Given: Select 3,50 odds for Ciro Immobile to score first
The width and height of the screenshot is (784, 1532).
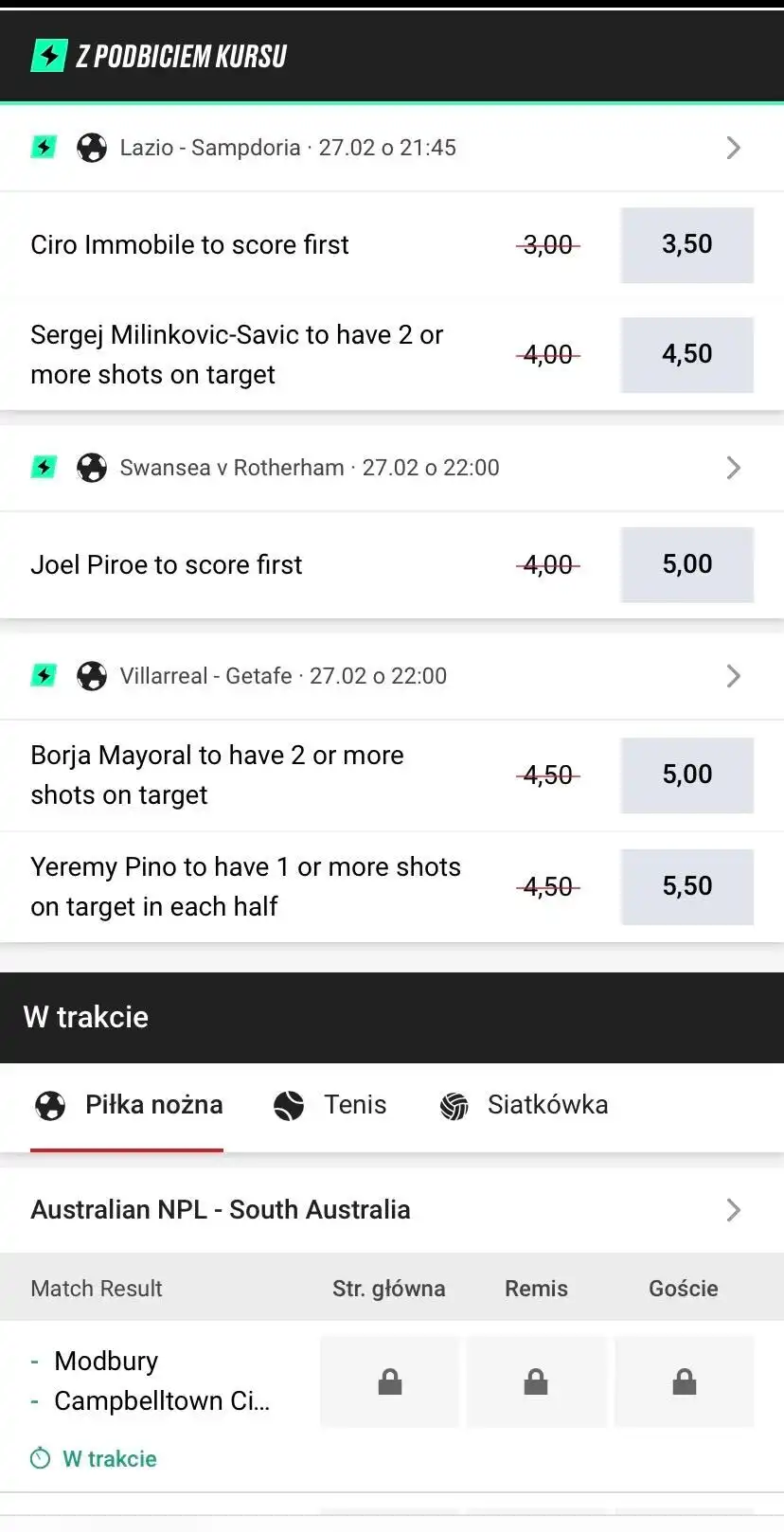Looking at the screenshot, I should tap(686, 245).
